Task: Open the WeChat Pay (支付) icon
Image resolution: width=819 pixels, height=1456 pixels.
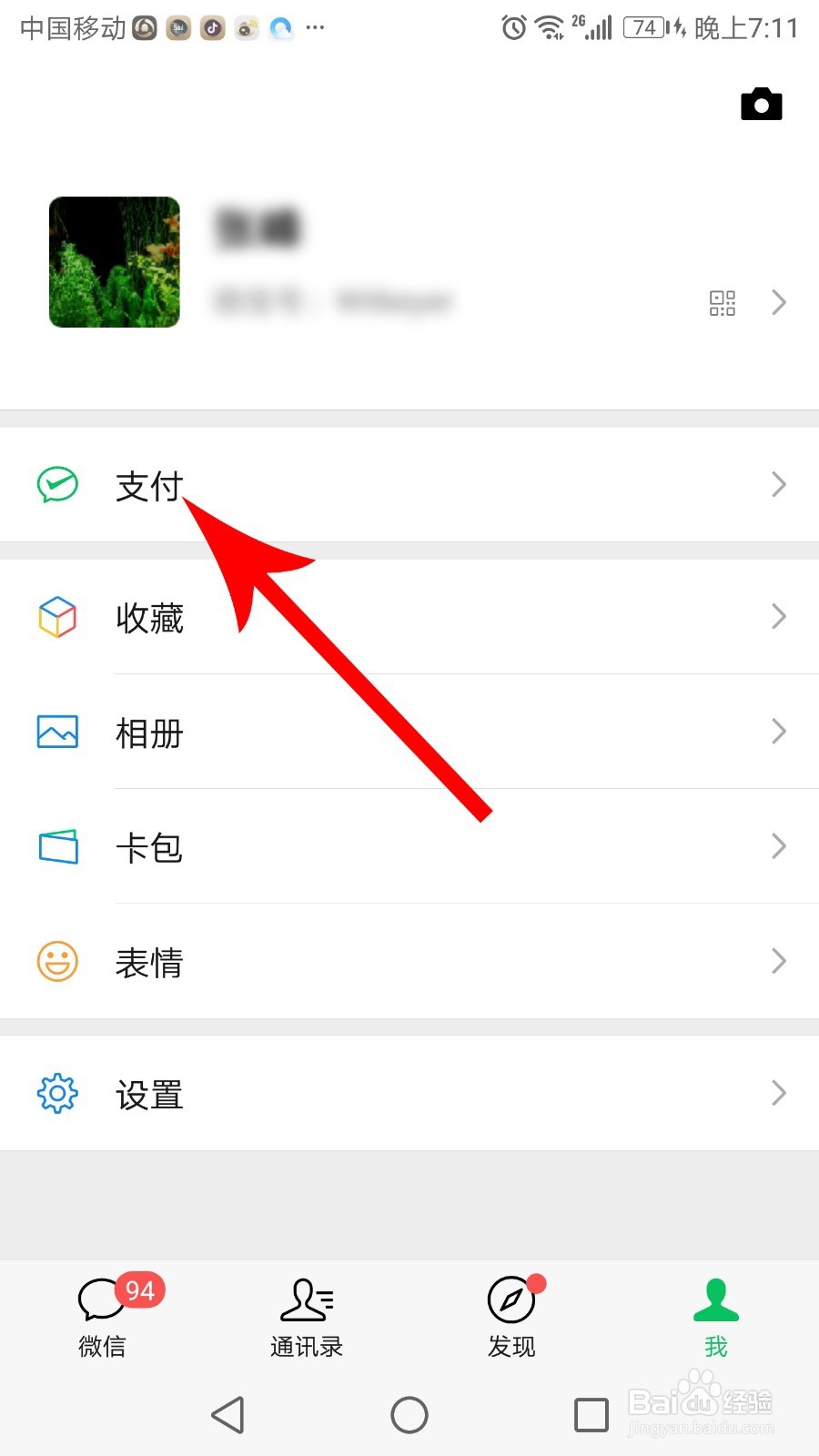Action: click(x=56, y=485)
